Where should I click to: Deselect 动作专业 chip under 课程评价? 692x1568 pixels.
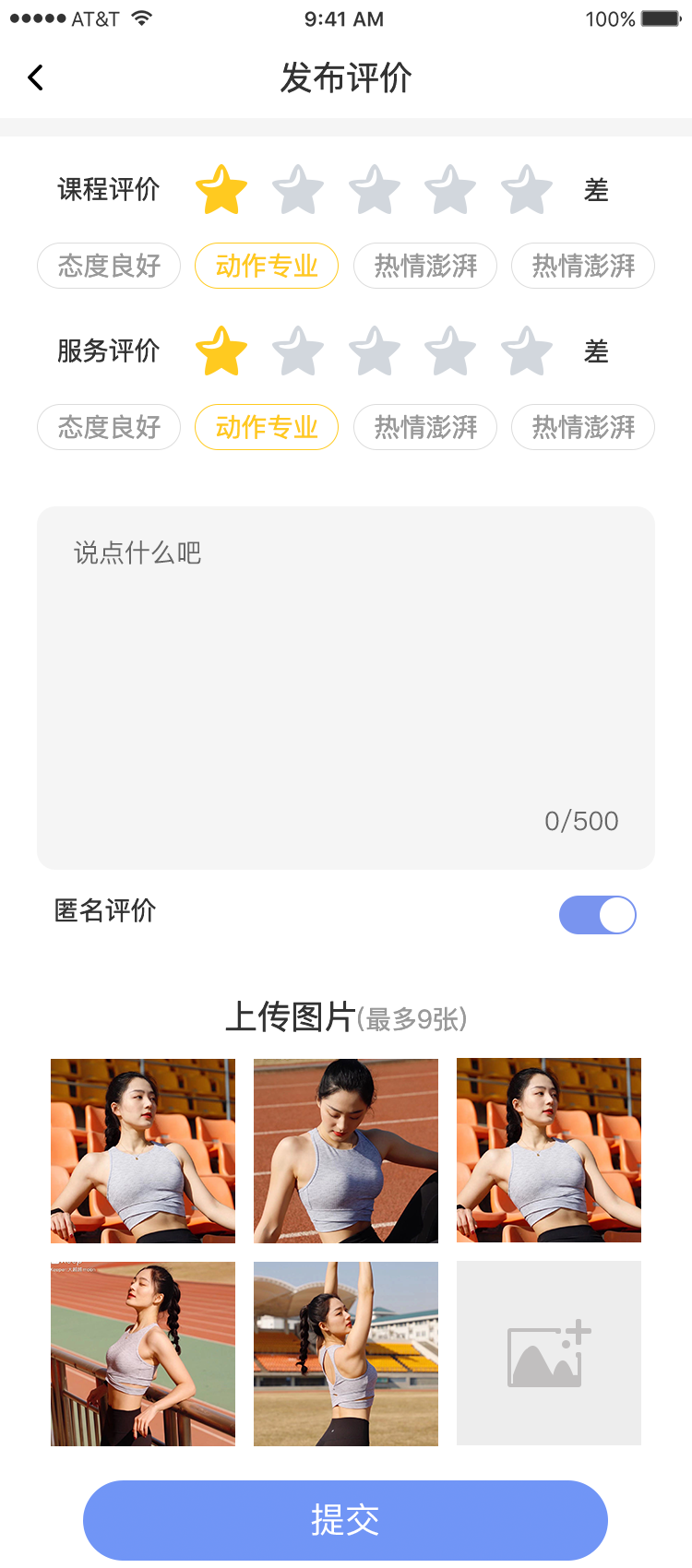tap(267, 266)
